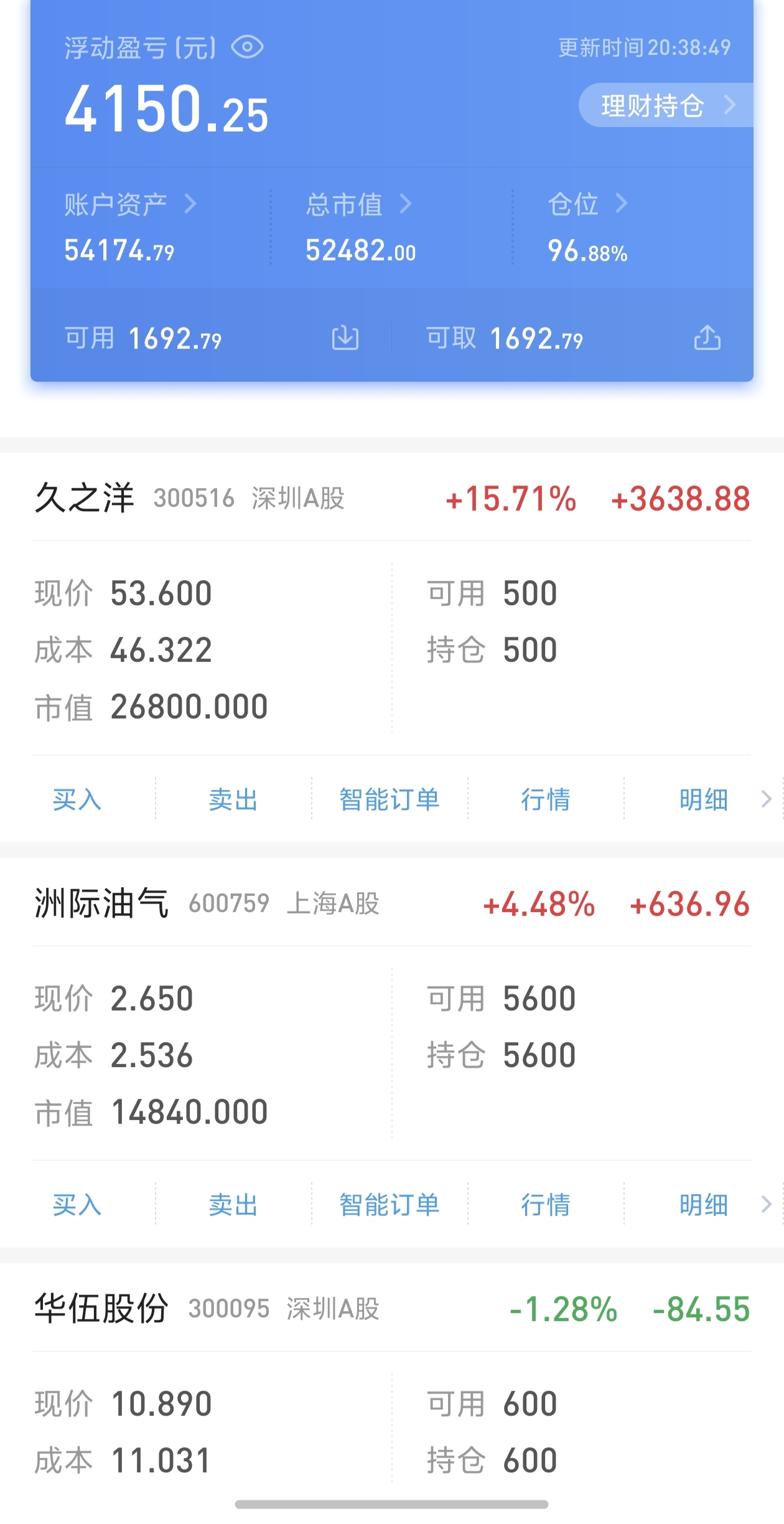The width and height of the screenshot is (784, 1524).
Task: Show 明细 for 洲际油气
Action: (x=703, y=1205)
